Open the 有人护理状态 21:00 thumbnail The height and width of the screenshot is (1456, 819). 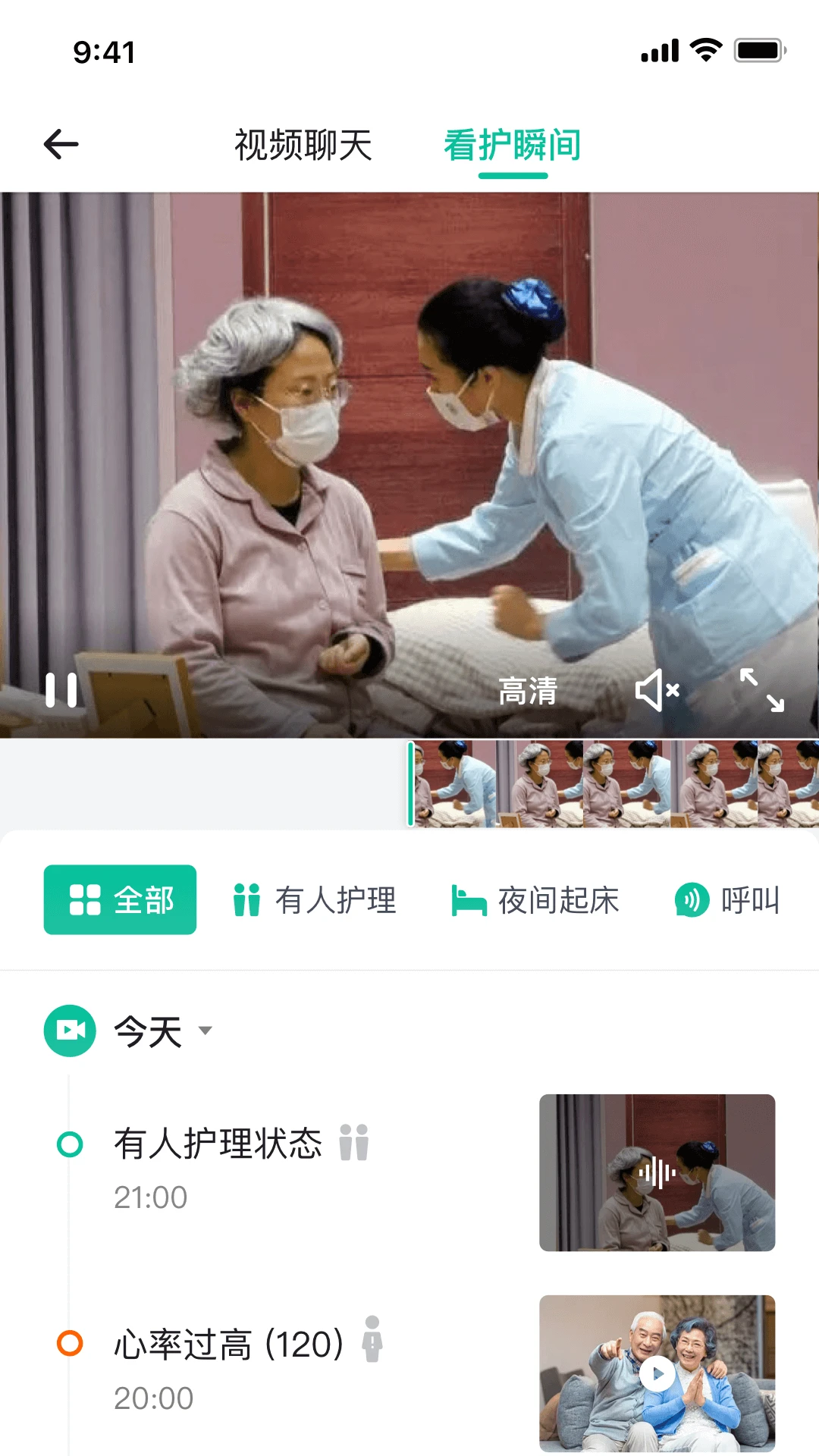[657, 1173]
